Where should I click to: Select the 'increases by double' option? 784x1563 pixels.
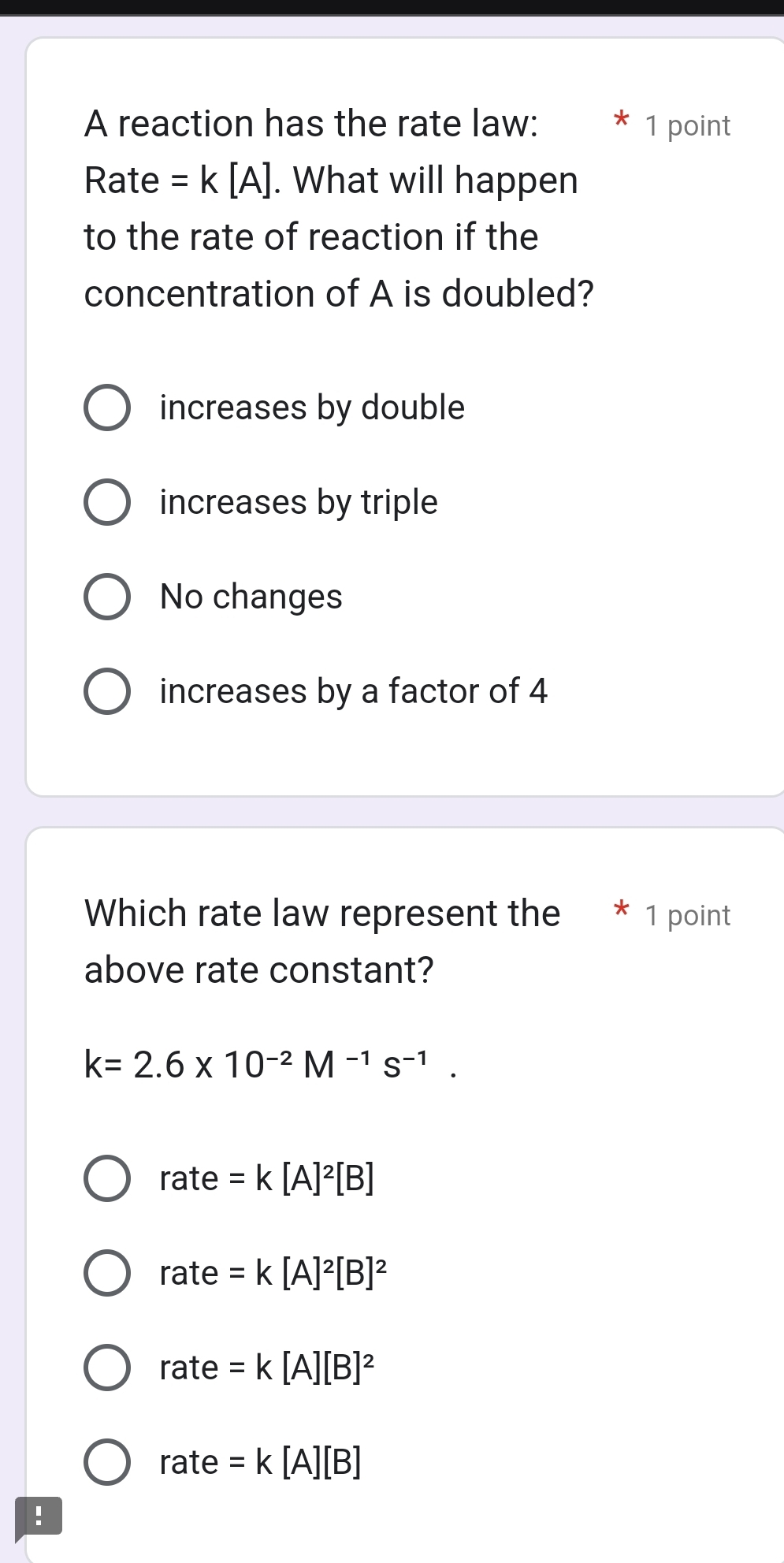108,408
